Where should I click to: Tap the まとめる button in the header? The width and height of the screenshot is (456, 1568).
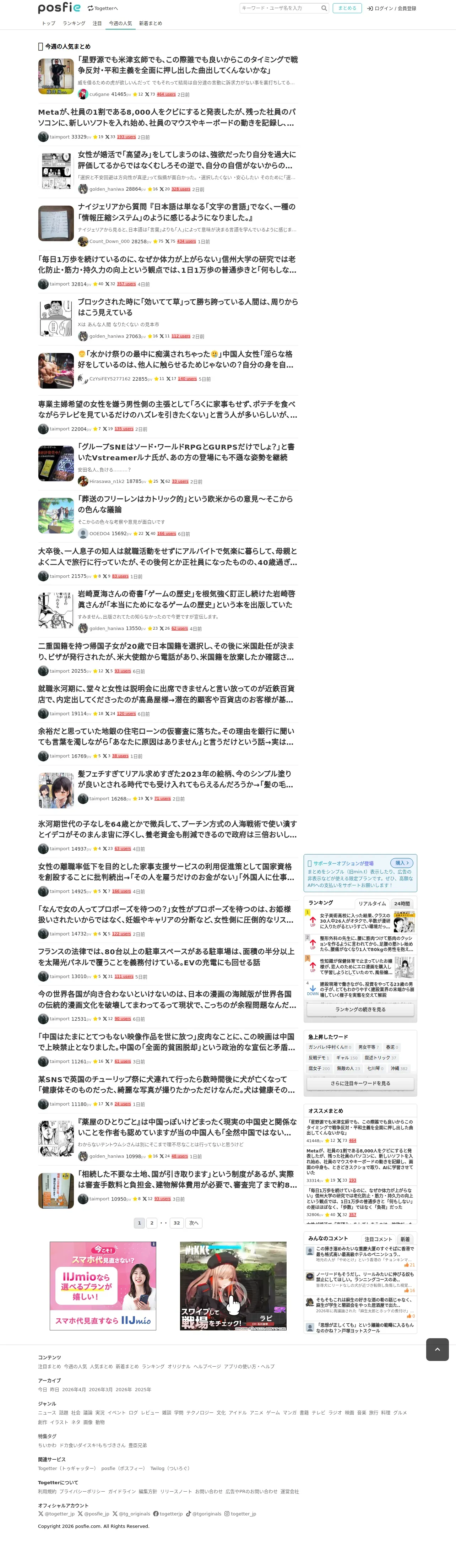coord(347,8)
